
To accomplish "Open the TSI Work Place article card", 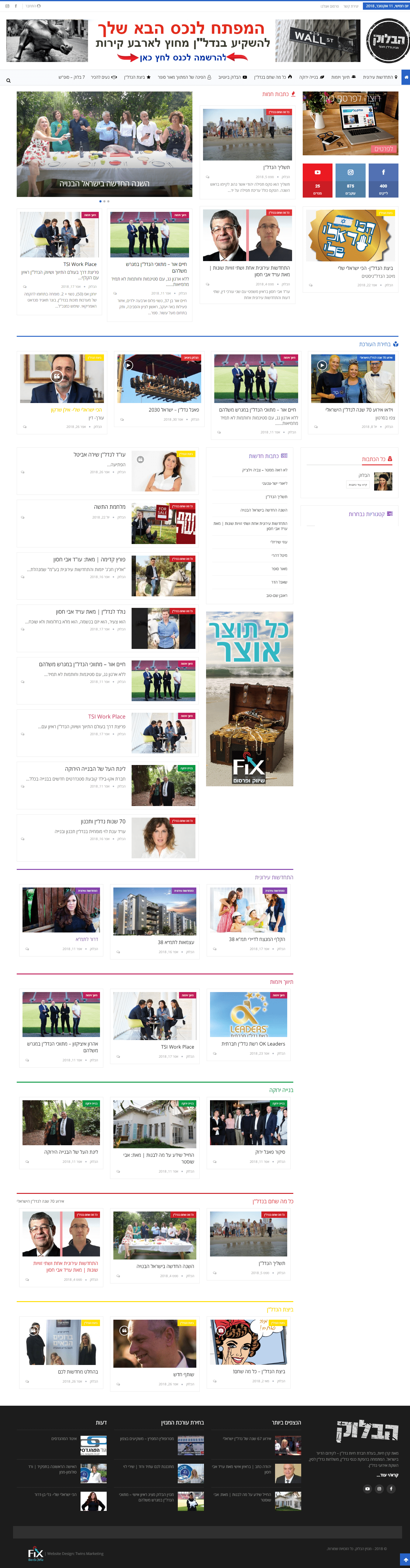I will (x=80, y=264).
